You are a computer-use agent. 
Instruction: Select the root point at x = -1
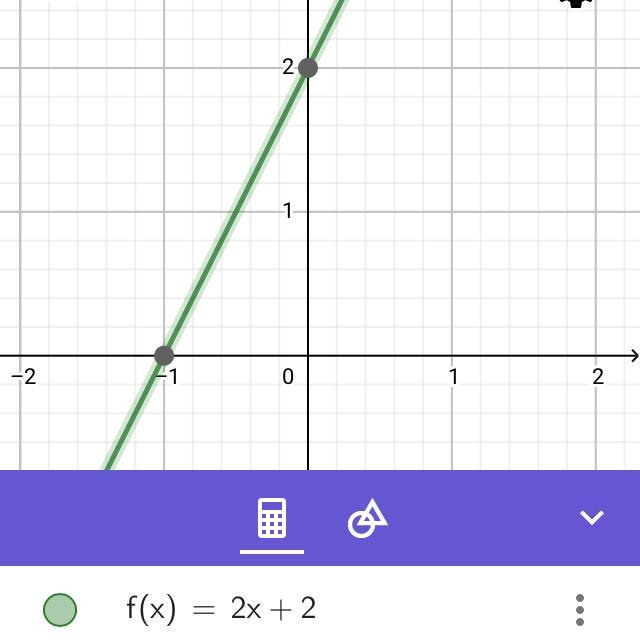165,355
